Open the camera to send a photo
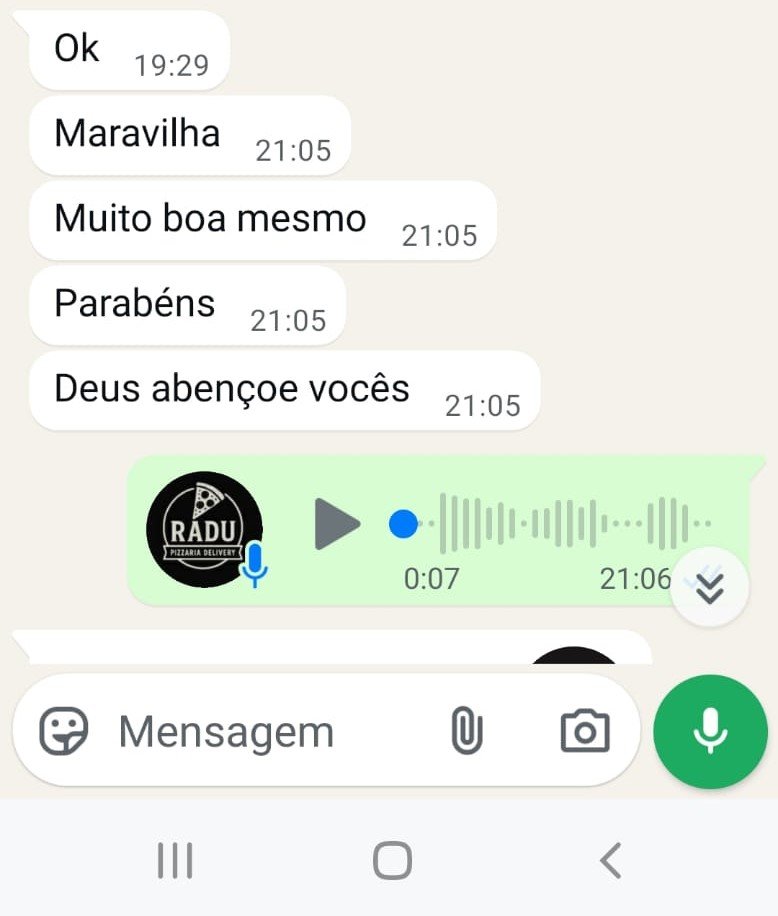The width and height of the screenshot is (778, 916). point(585,732)
